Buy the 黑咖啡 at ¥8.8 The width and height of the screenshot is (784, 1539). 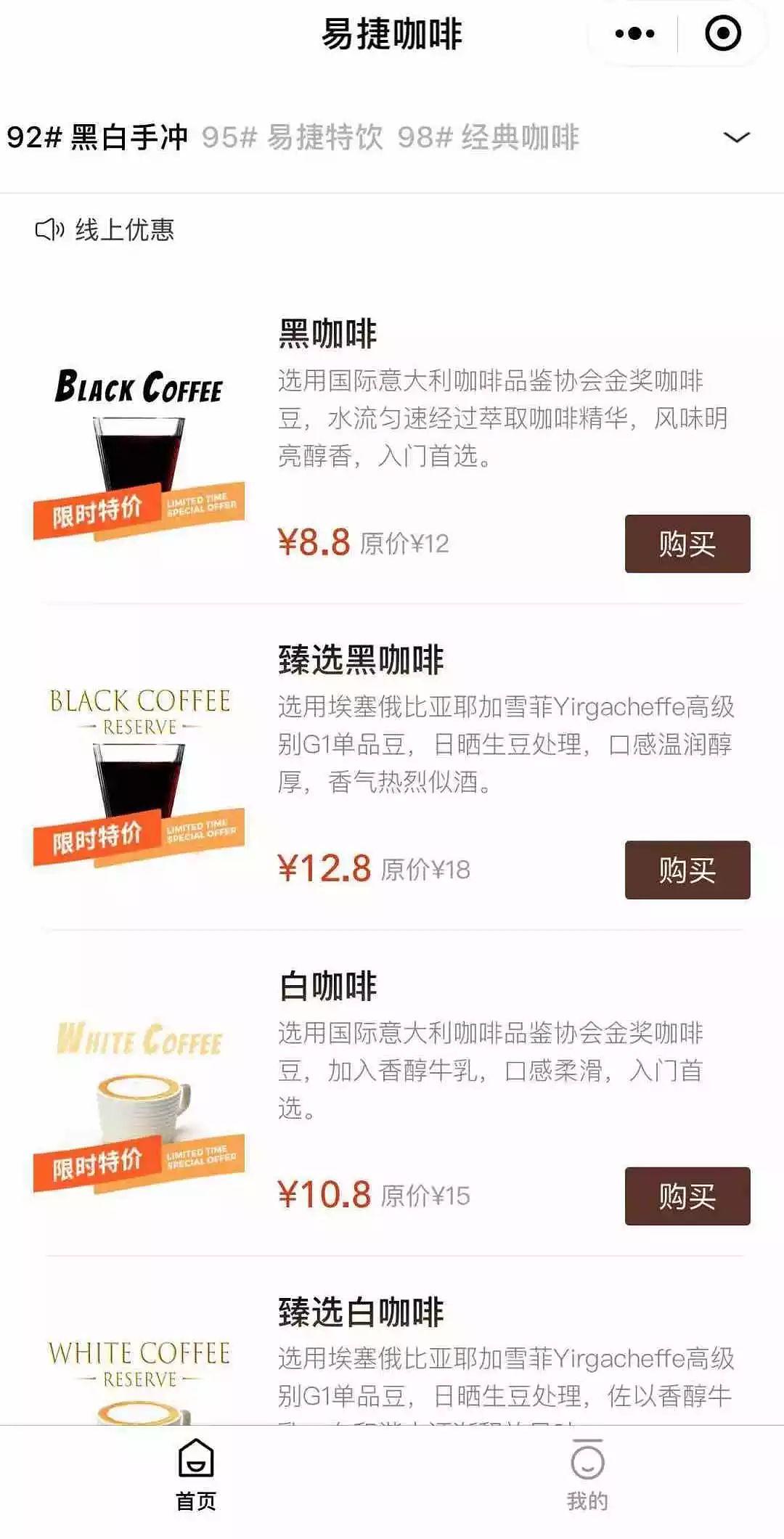[x=687, y=544]
